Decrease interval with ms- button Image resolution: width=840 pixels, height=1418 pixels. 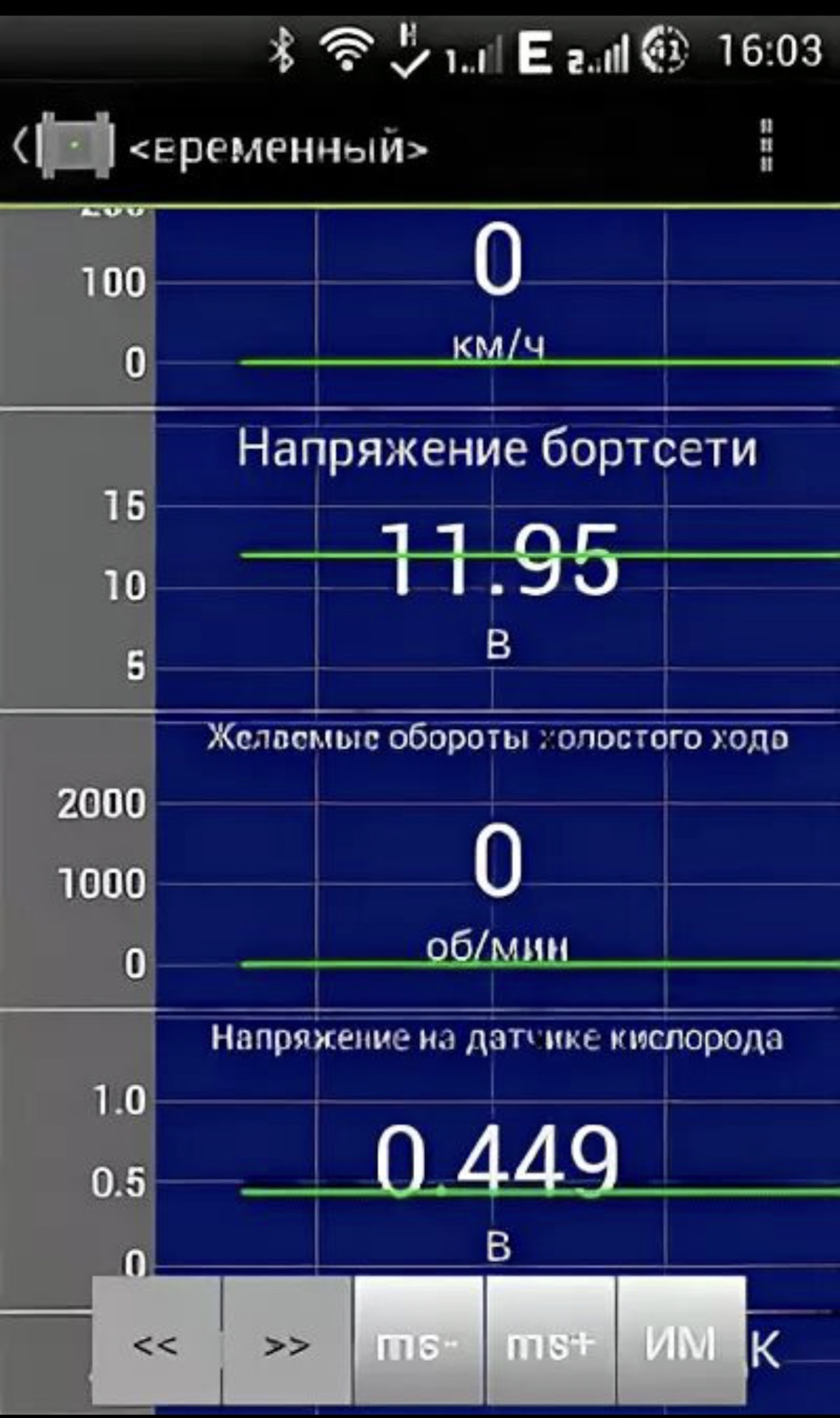click(418, 1344)
